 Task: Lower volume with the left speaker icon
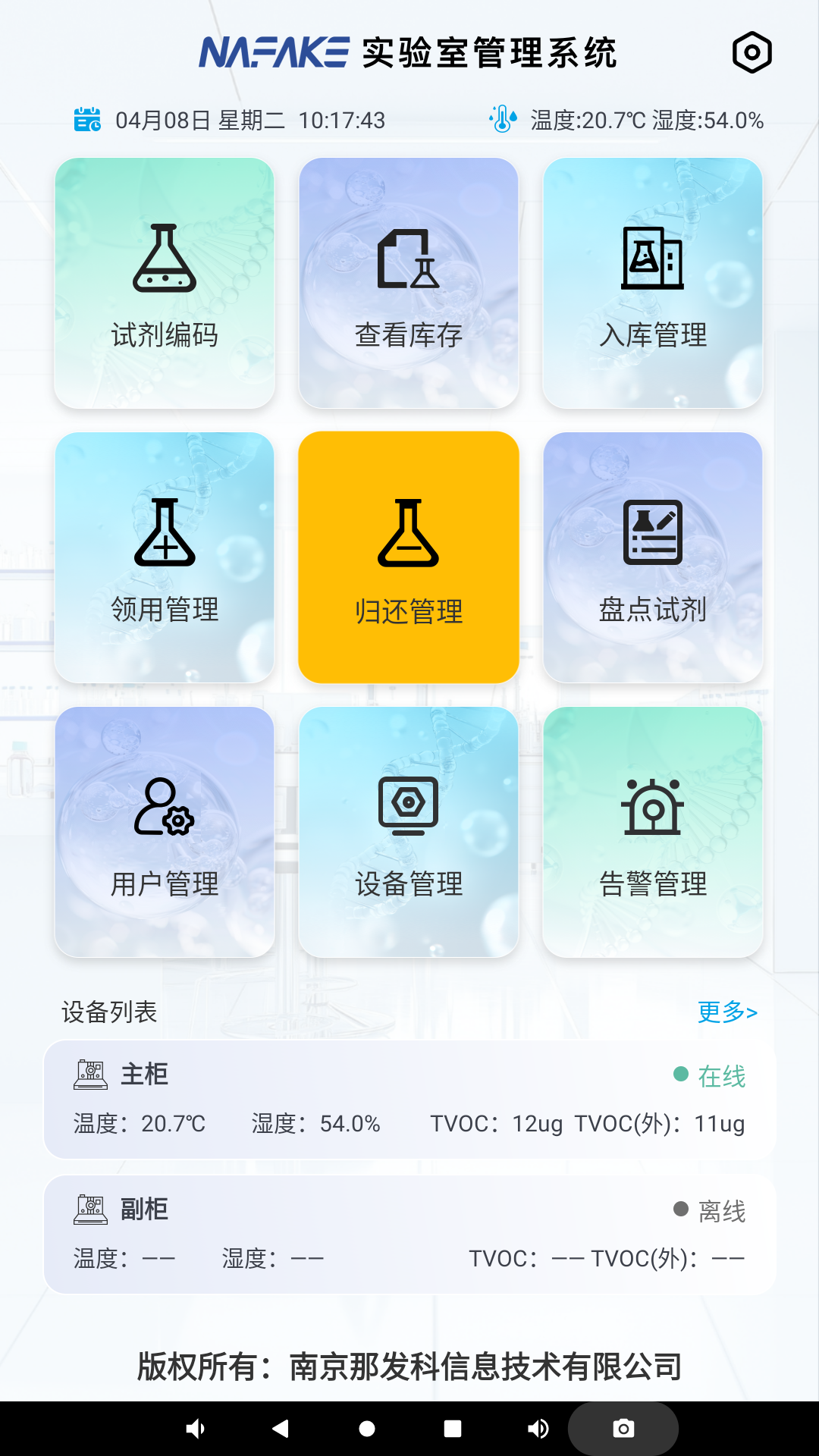(195, 1429)
